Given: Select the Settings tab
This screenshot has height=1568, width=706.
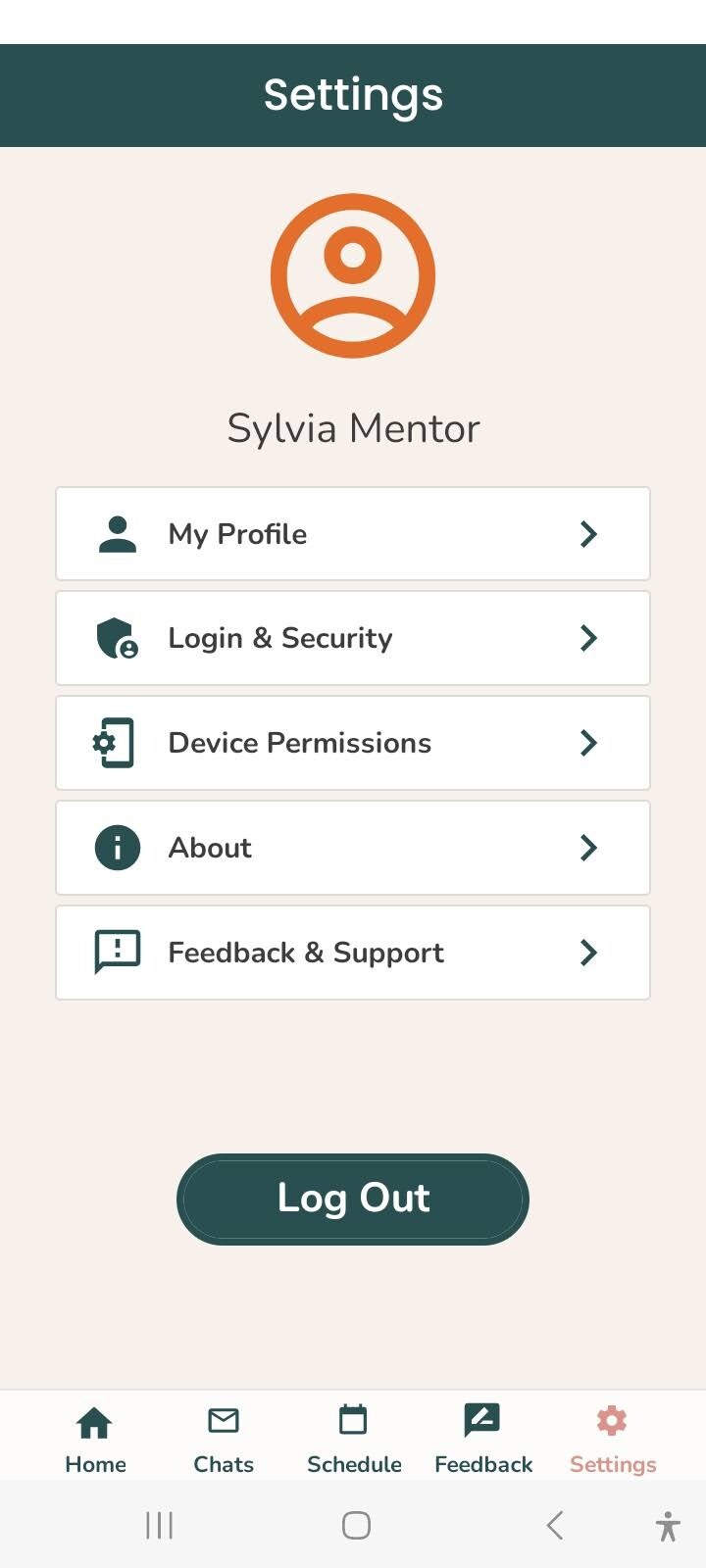Looking at the screenshot, I should [x=613, y=1438].
